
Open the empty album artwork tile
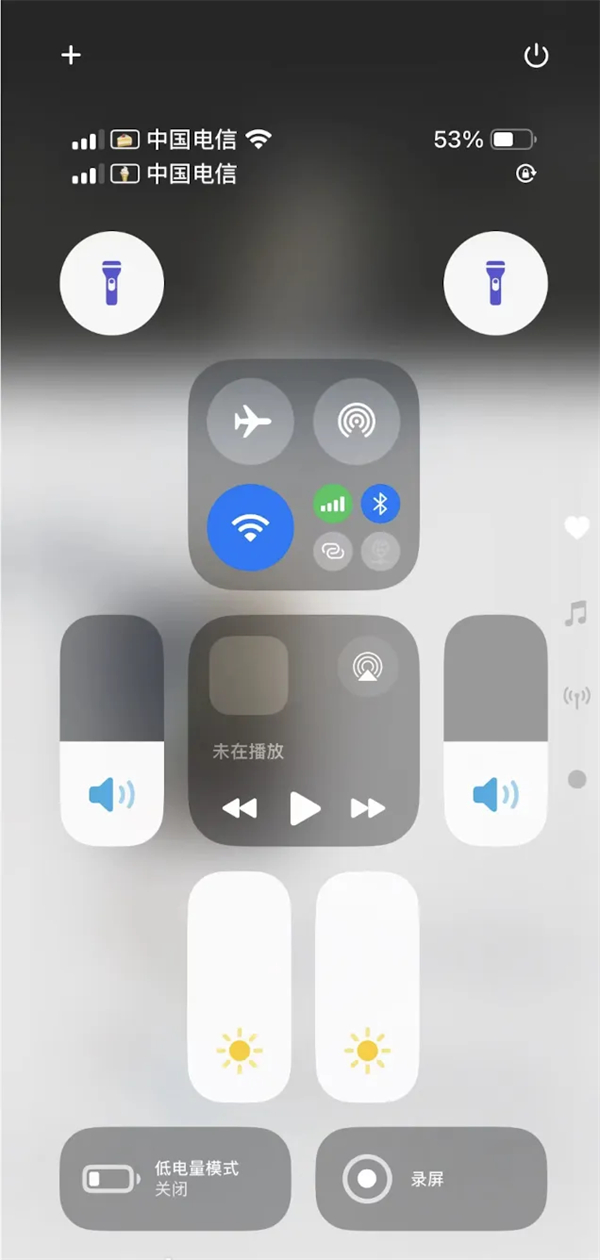coord(249,675)
